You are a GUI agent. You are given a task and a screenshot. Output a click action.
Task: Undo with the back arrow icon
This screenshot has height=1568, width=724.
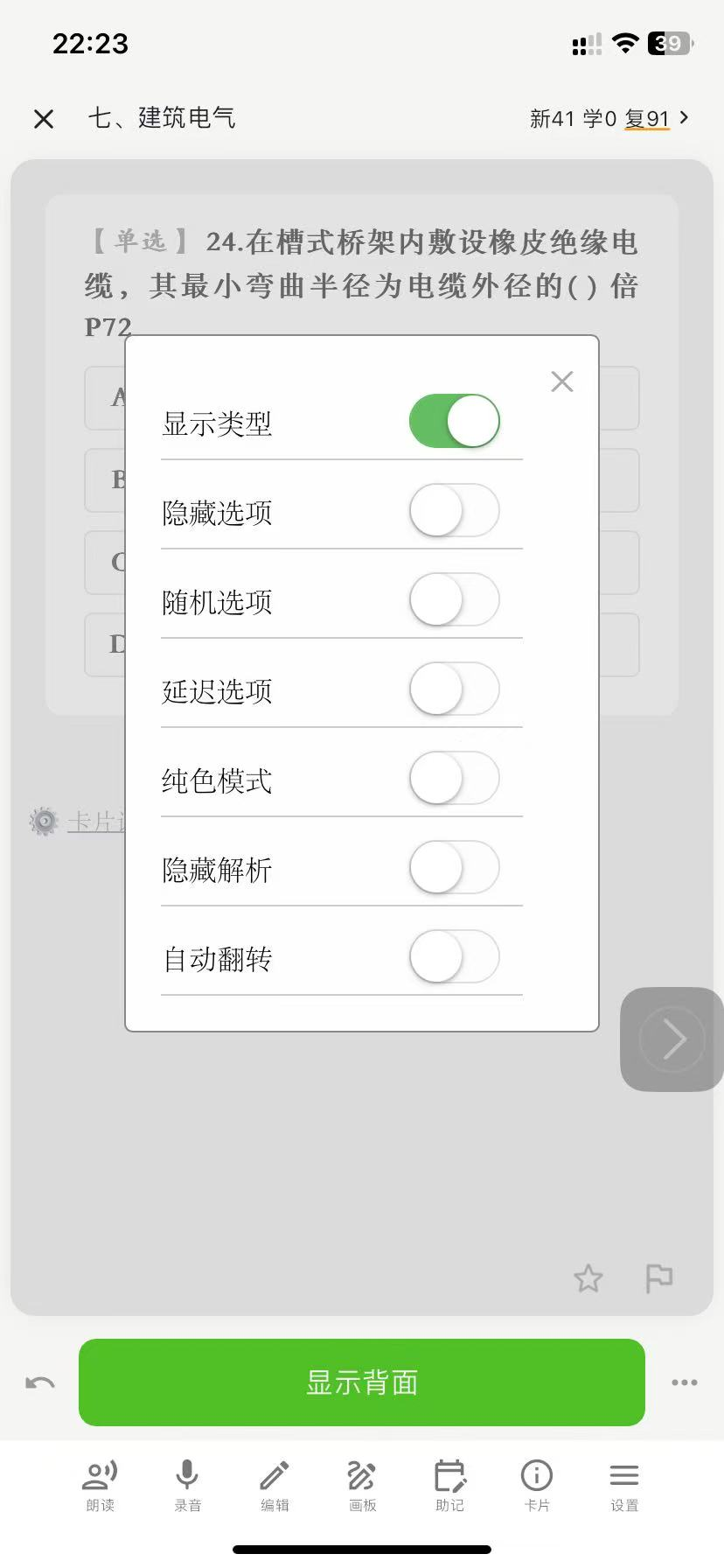40,1382
